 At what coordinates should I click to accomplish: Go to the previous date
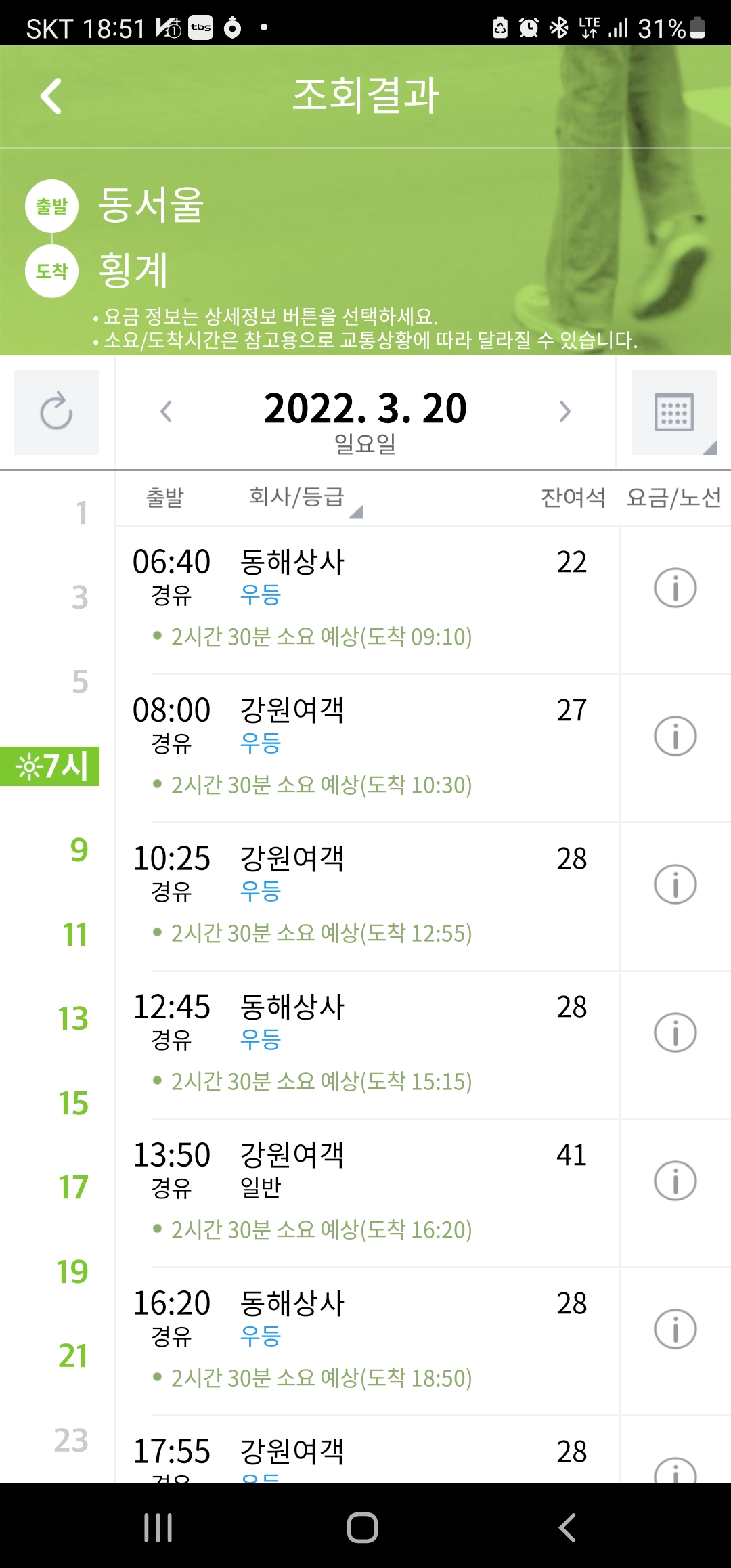167,411
